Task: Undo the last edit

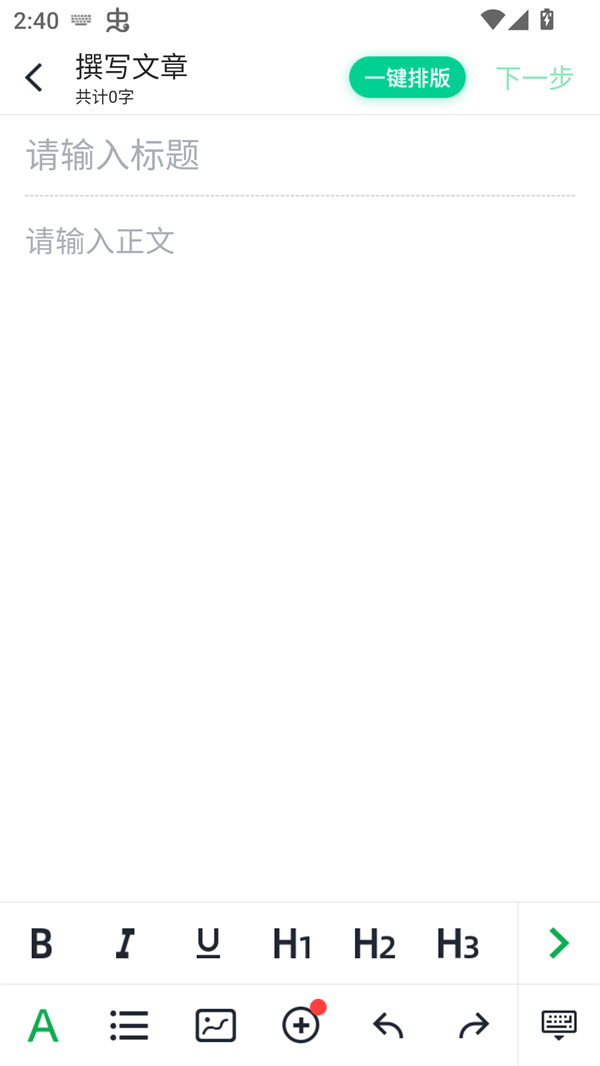Action: tap(387, 1025)
